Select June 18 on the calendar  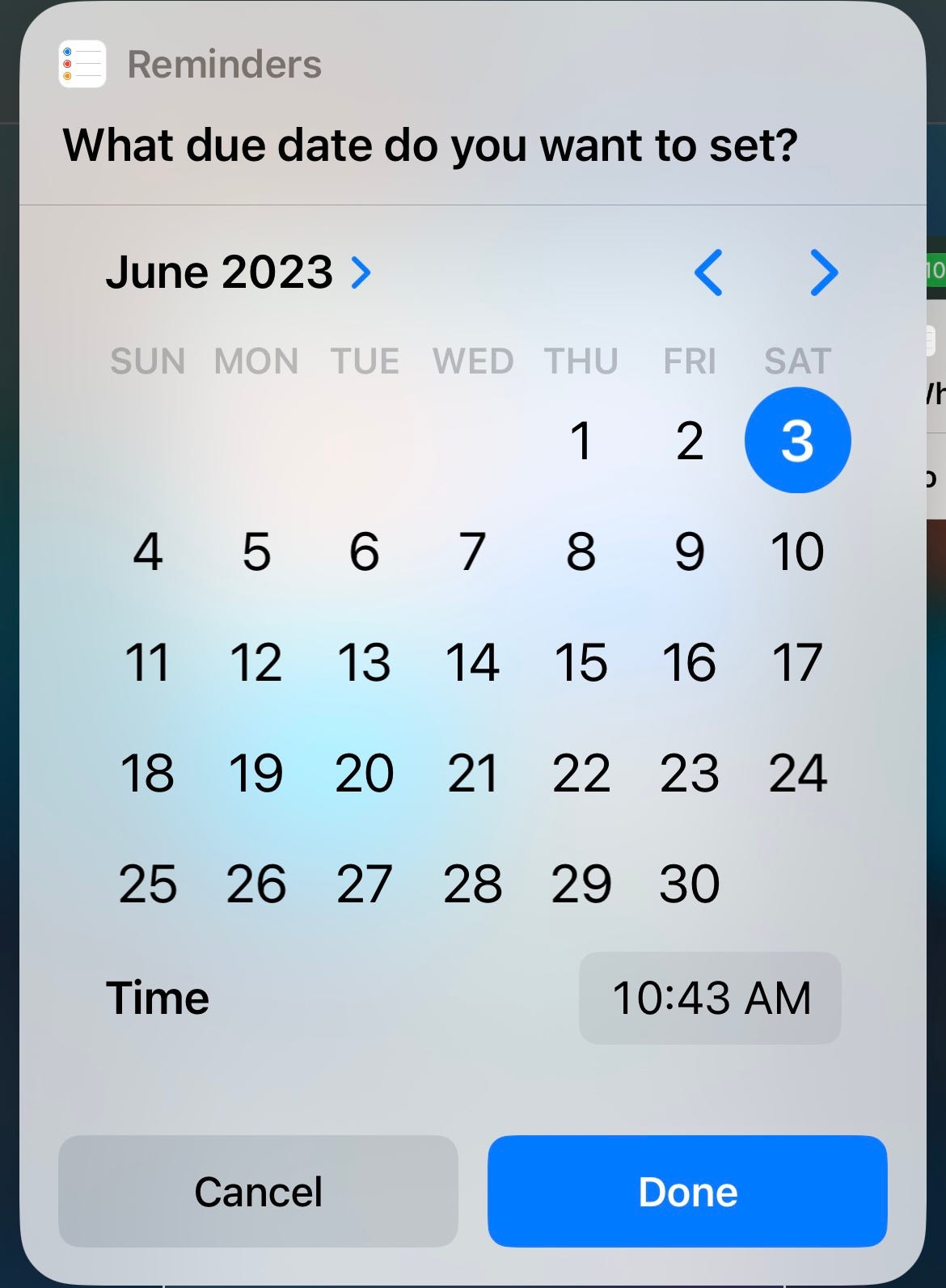point(147,773)
